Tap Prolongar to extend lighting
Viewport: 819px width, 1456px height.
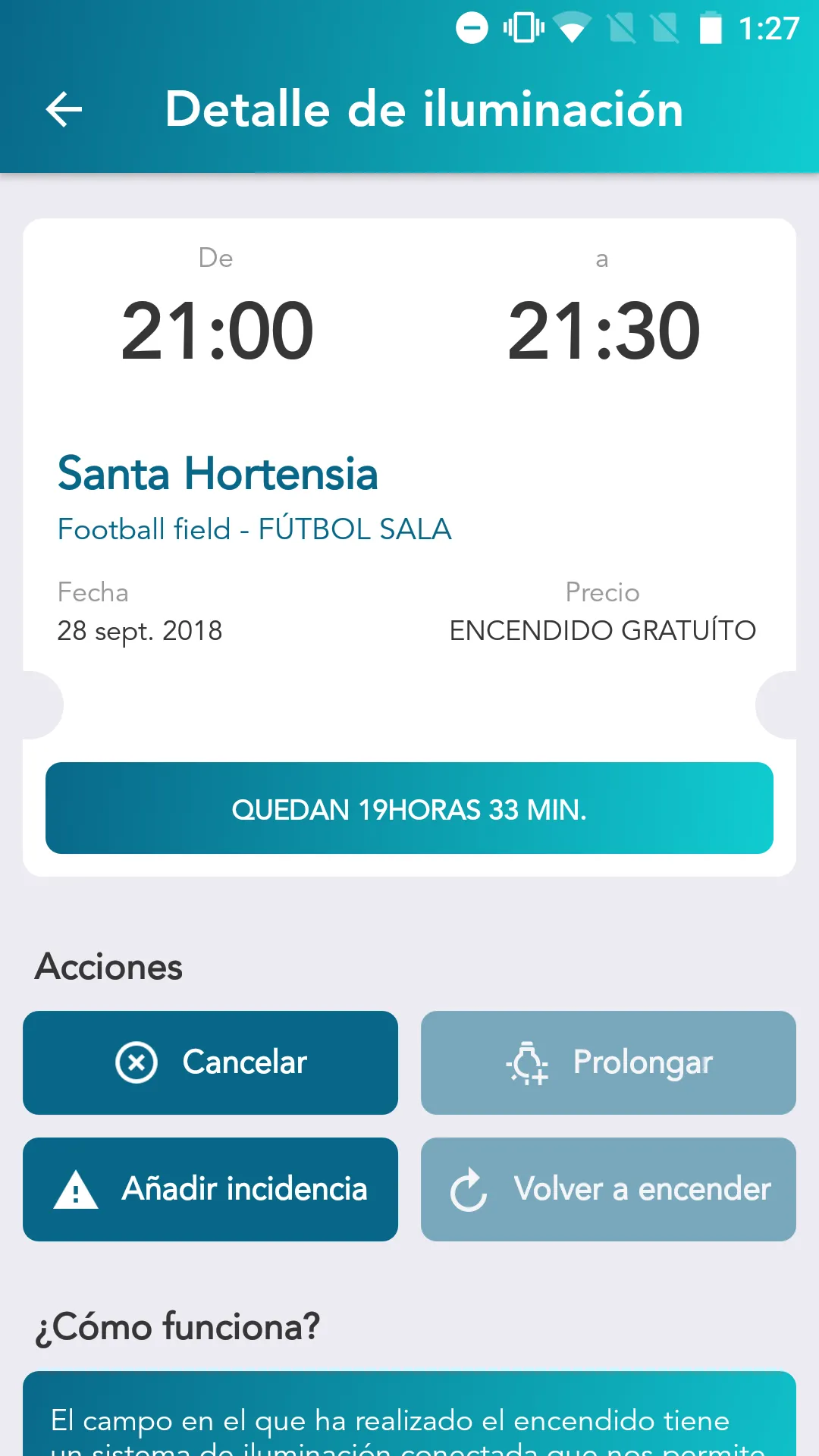pos(608,1062)
